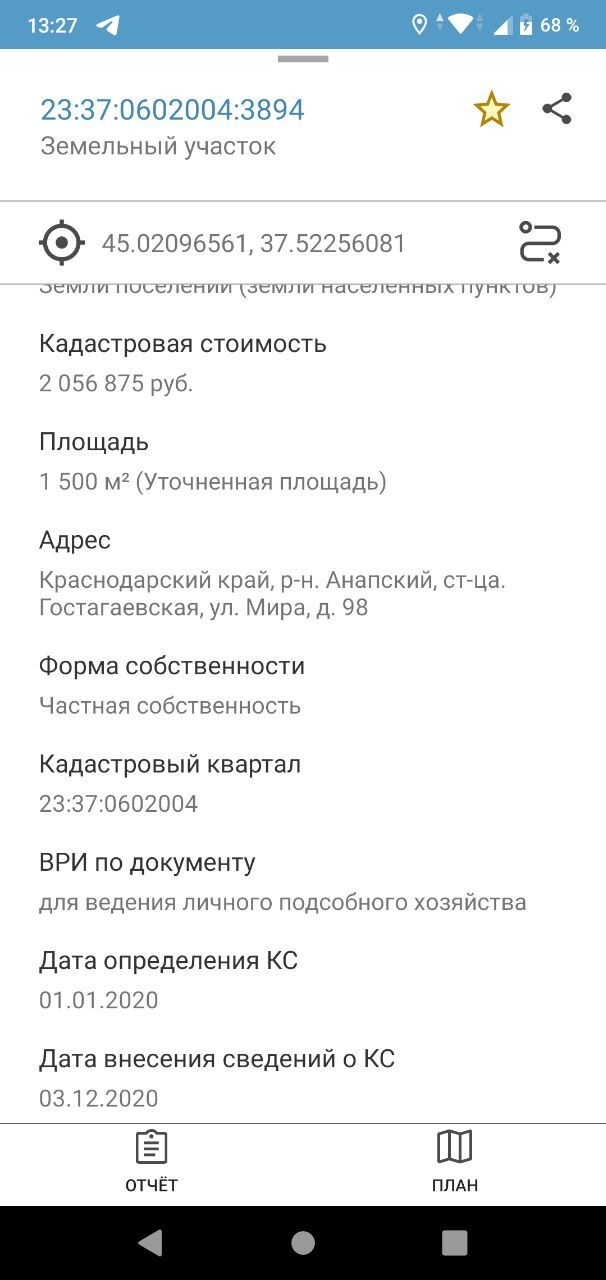The height and width of the screenshot is (1280, 606).
Task: Open cadastral number 23:37:0602004:3894 link
Action: point(172,109)
